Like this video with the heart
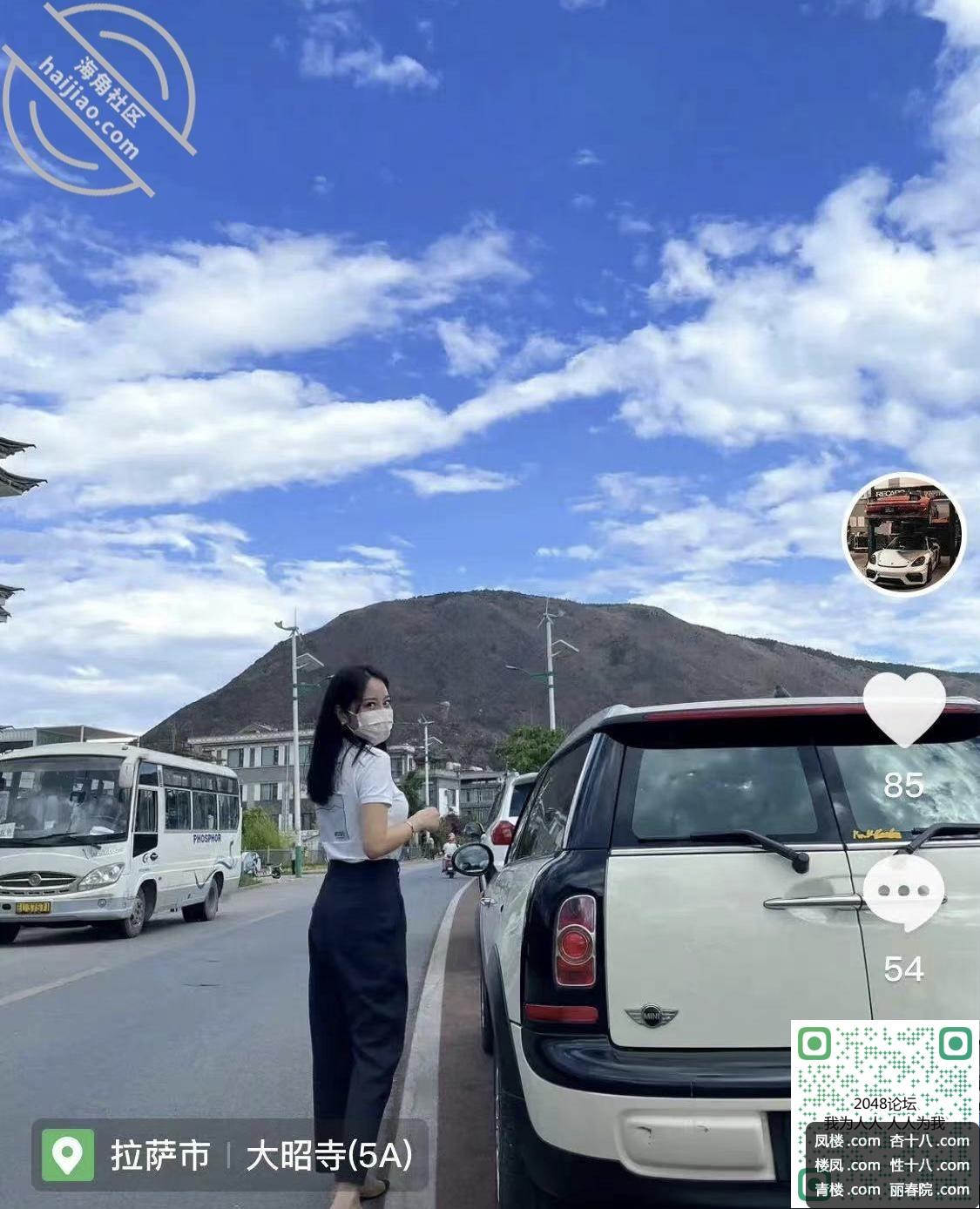Image resolution: width=980 pixels, height=1209 pixels. [x=904, y=707]
